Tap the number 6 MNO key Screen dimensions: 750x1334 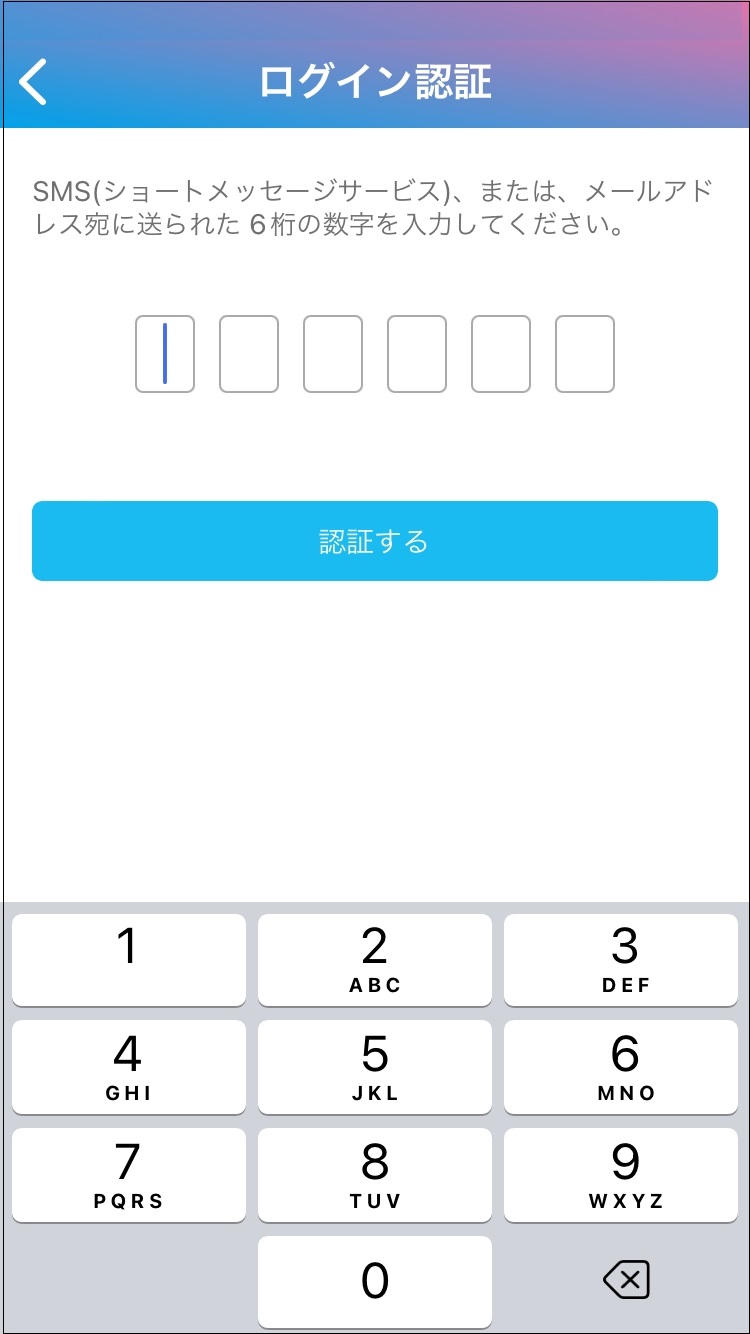(621, 1067)
